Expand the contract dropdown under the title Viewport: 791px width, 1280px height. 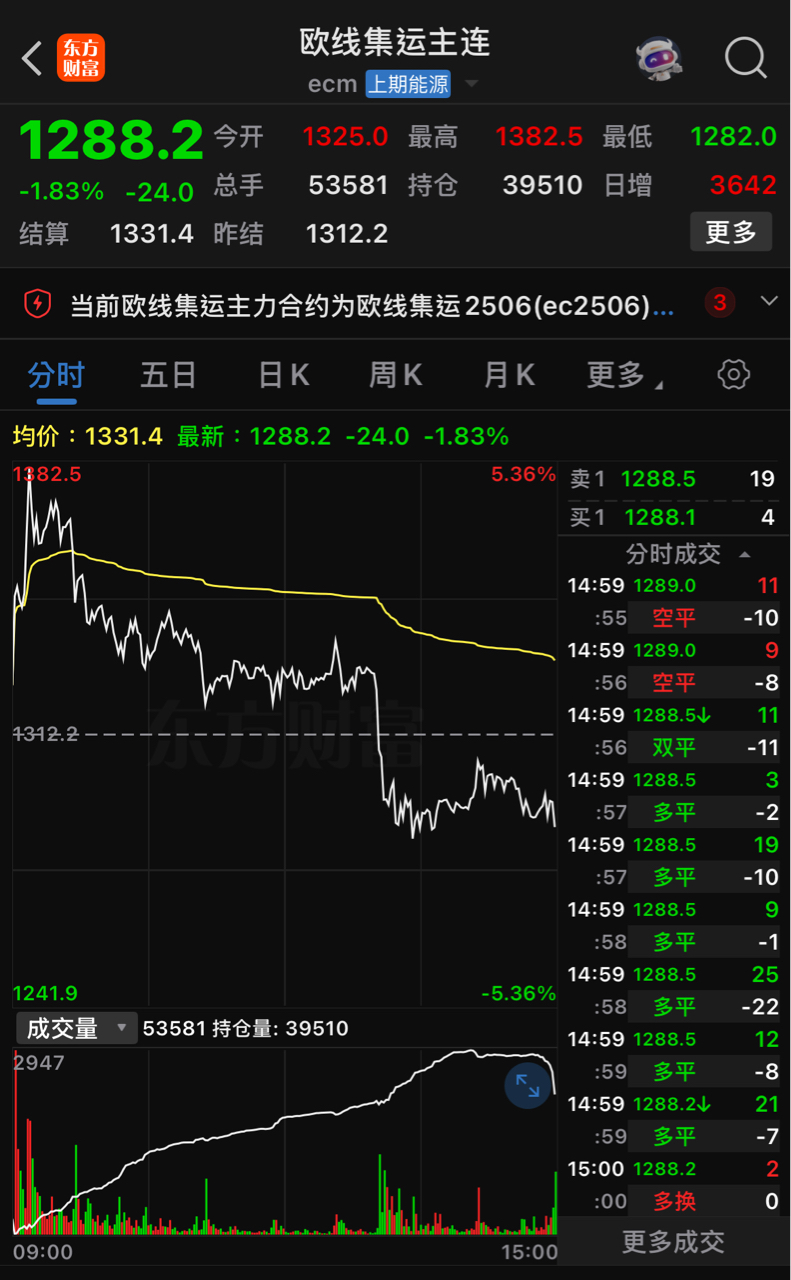click(472, 84)
